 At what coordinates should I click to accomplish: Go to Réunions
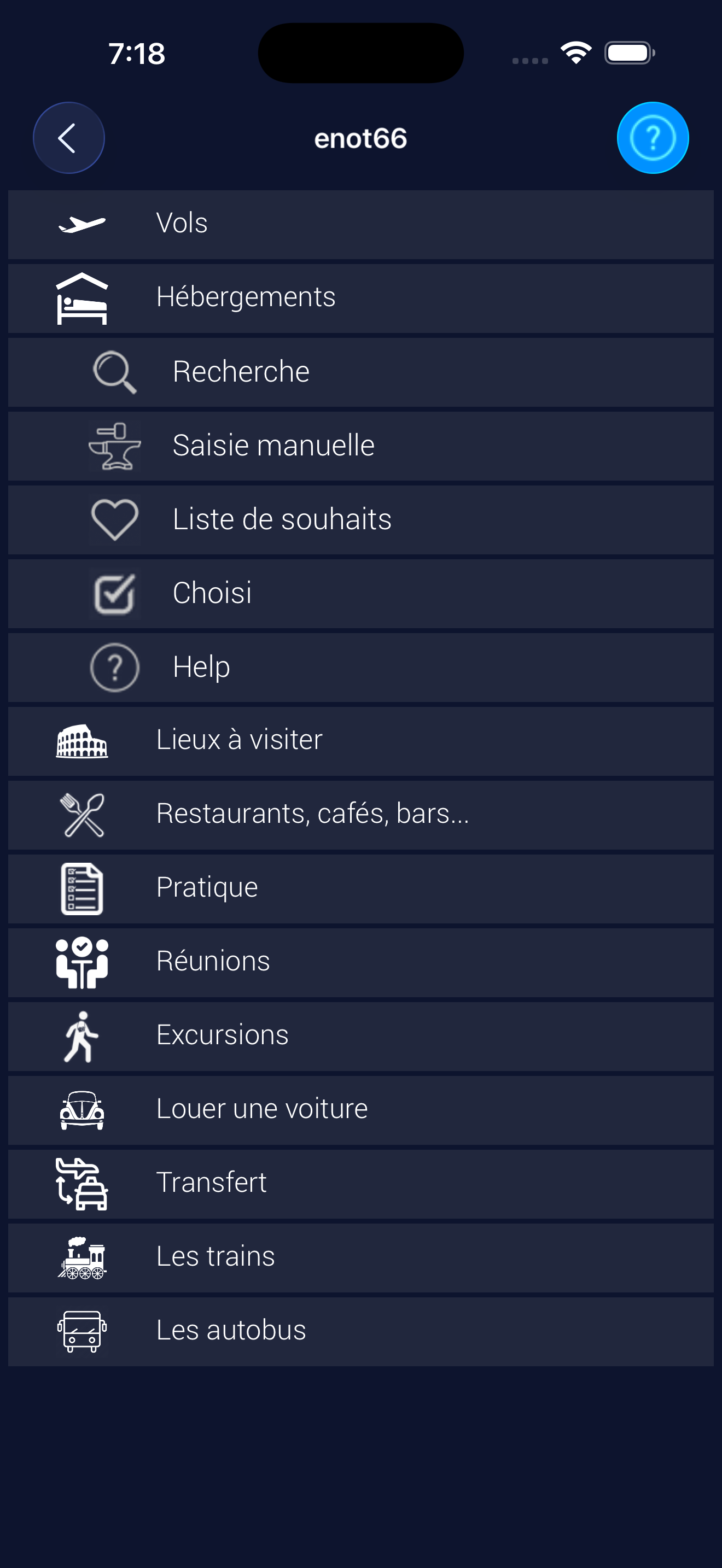coord(360,962)
